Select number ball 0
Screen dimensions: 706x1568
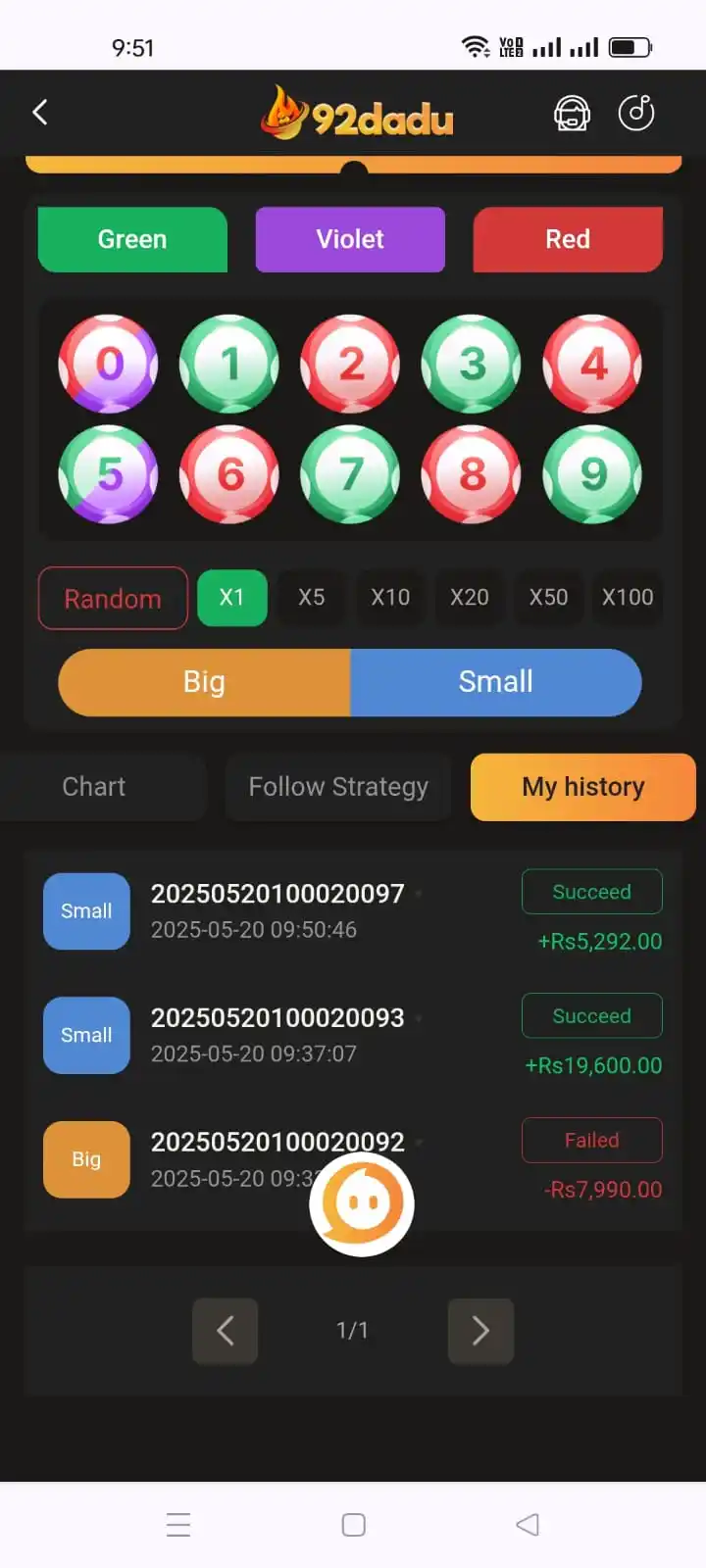click(109, 364)
